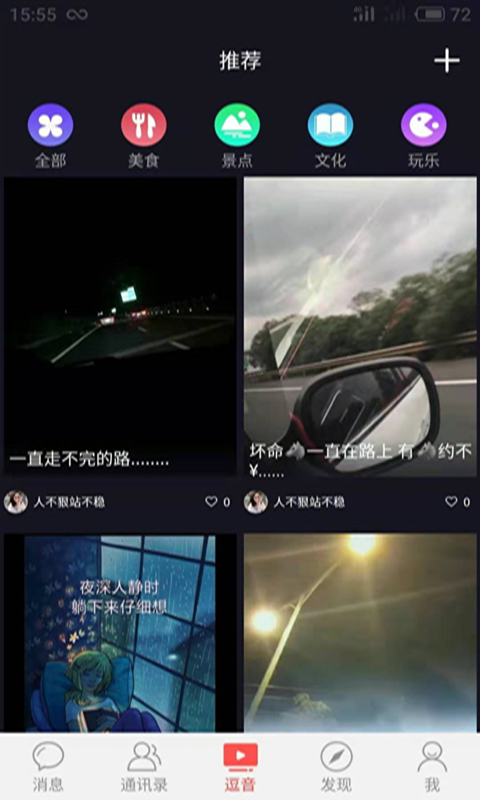Go to the 通讯录 contacts tab
The width and height of the screenshot is (480, 800).
pos(144,767)
